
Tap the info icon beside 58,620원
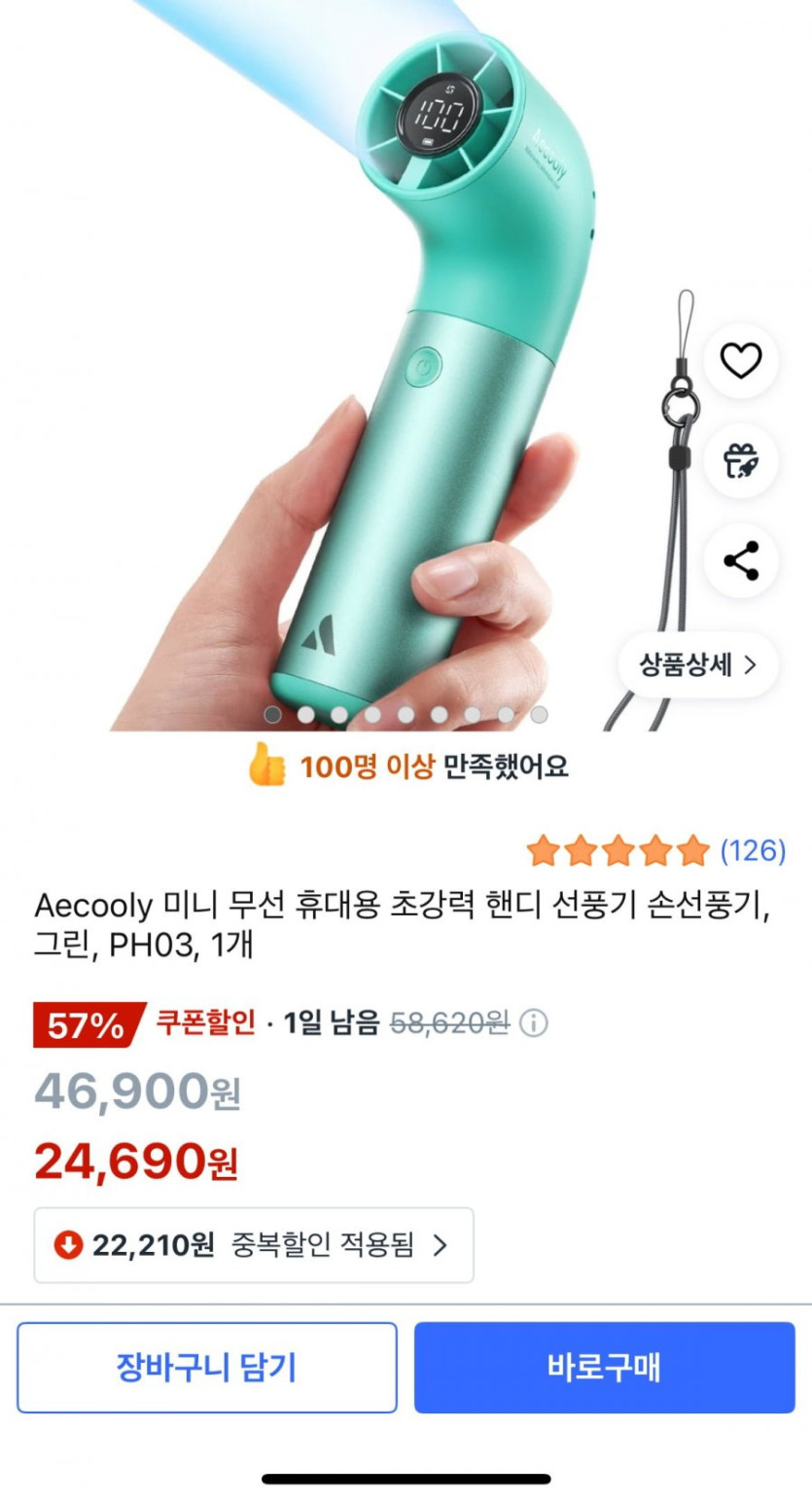534,1023
